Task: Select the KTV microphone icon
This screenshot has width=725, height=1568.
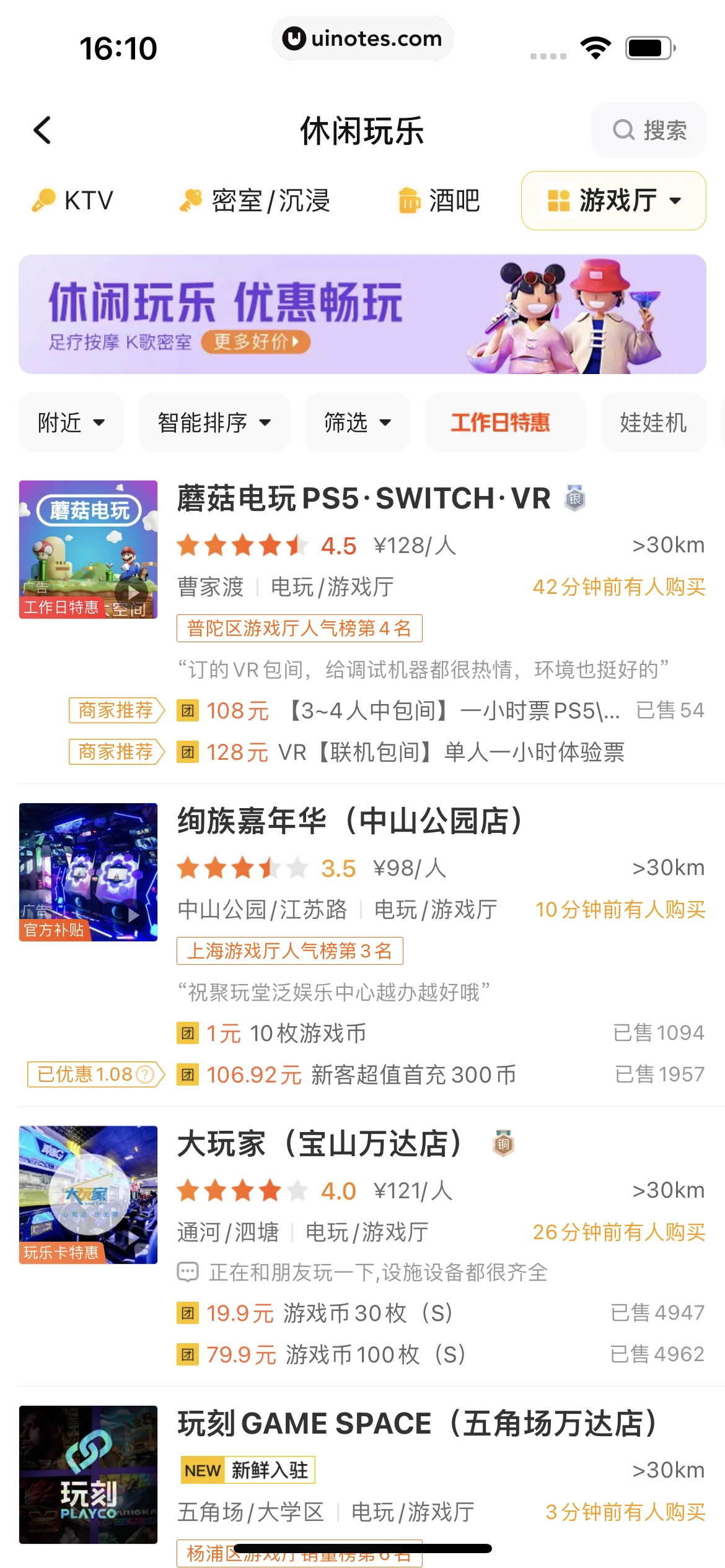Action: pos(42,199)
